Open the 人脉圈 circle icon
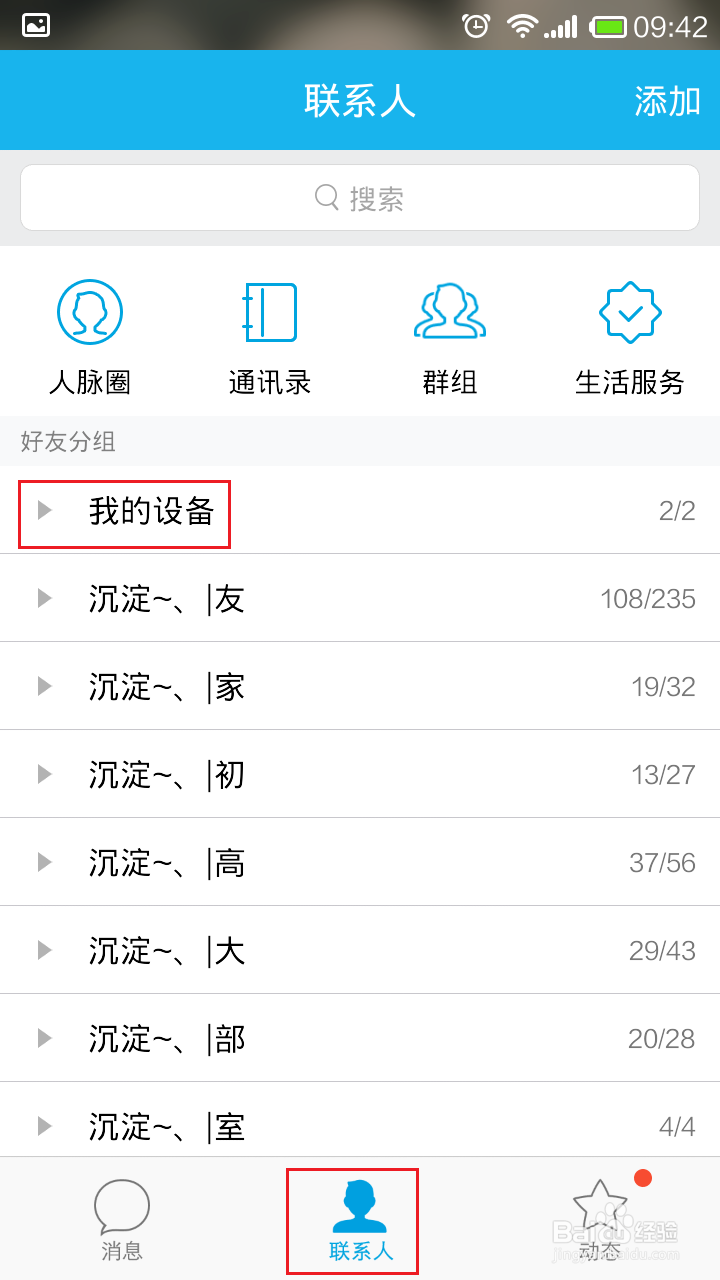720x1280 pixels. pyautogui.click(x=90, y=311)
